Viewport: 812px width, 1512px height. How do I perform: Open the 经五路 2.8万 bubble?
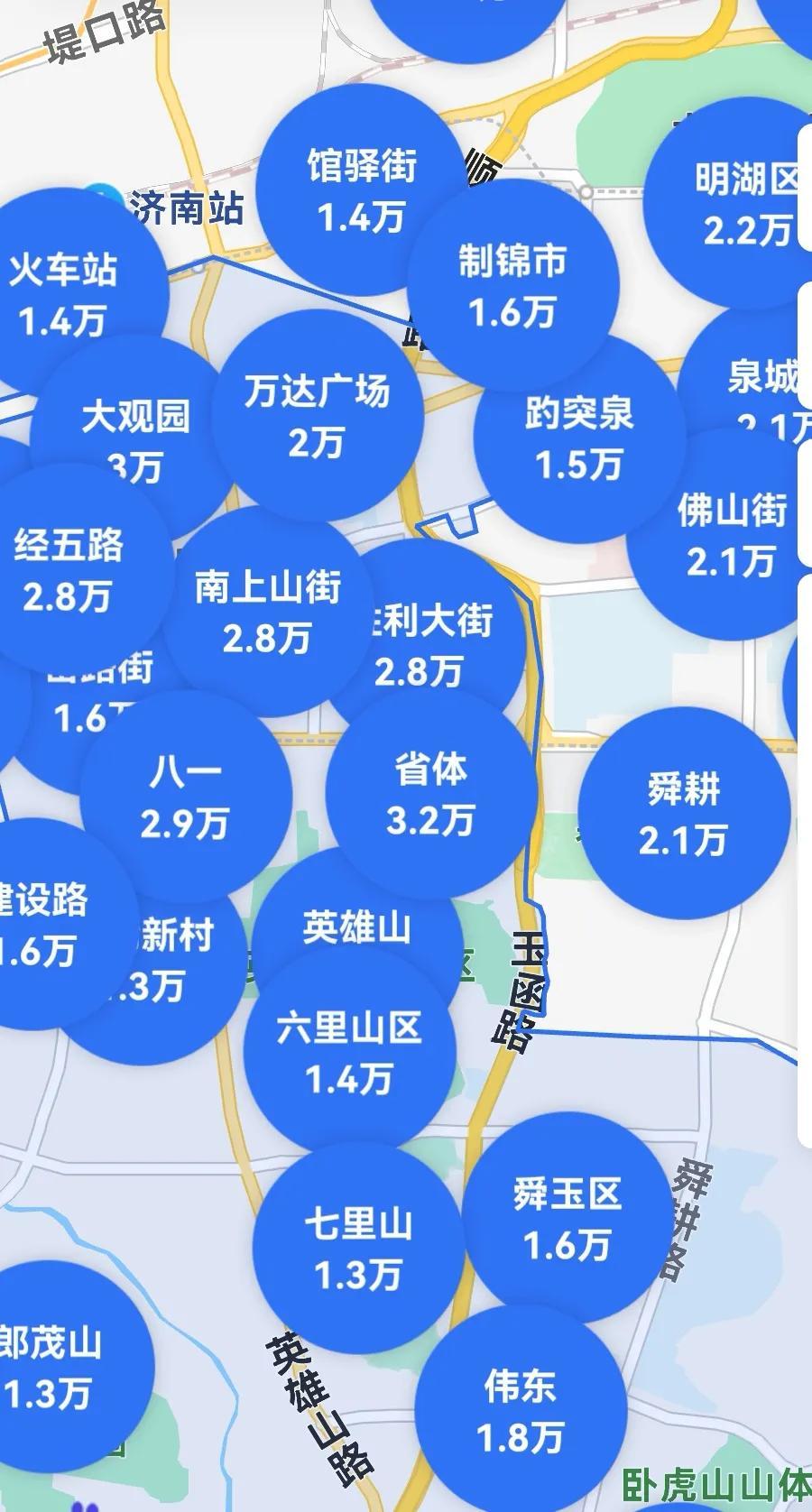(x=69, y=569)
